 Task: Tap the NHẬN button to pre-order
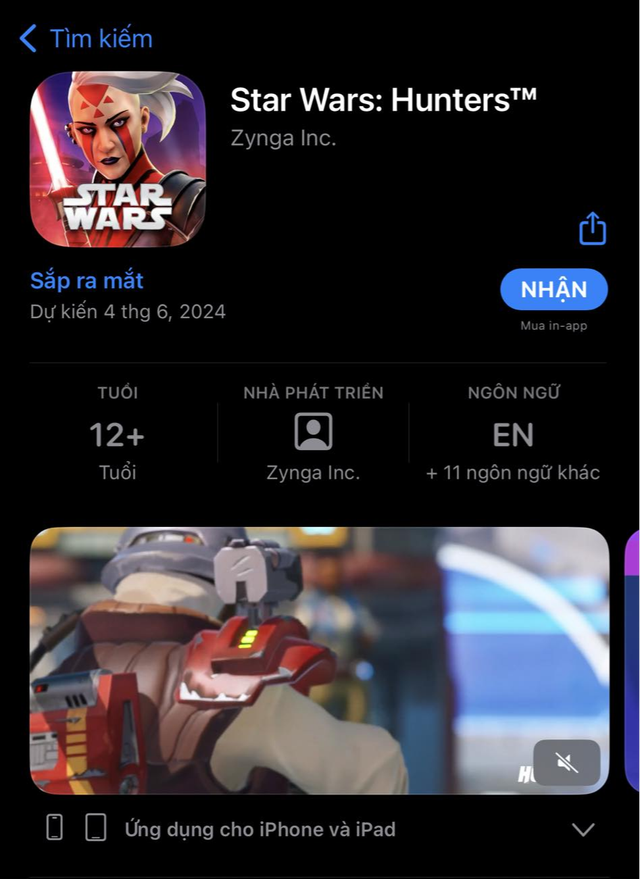(553, 290)
